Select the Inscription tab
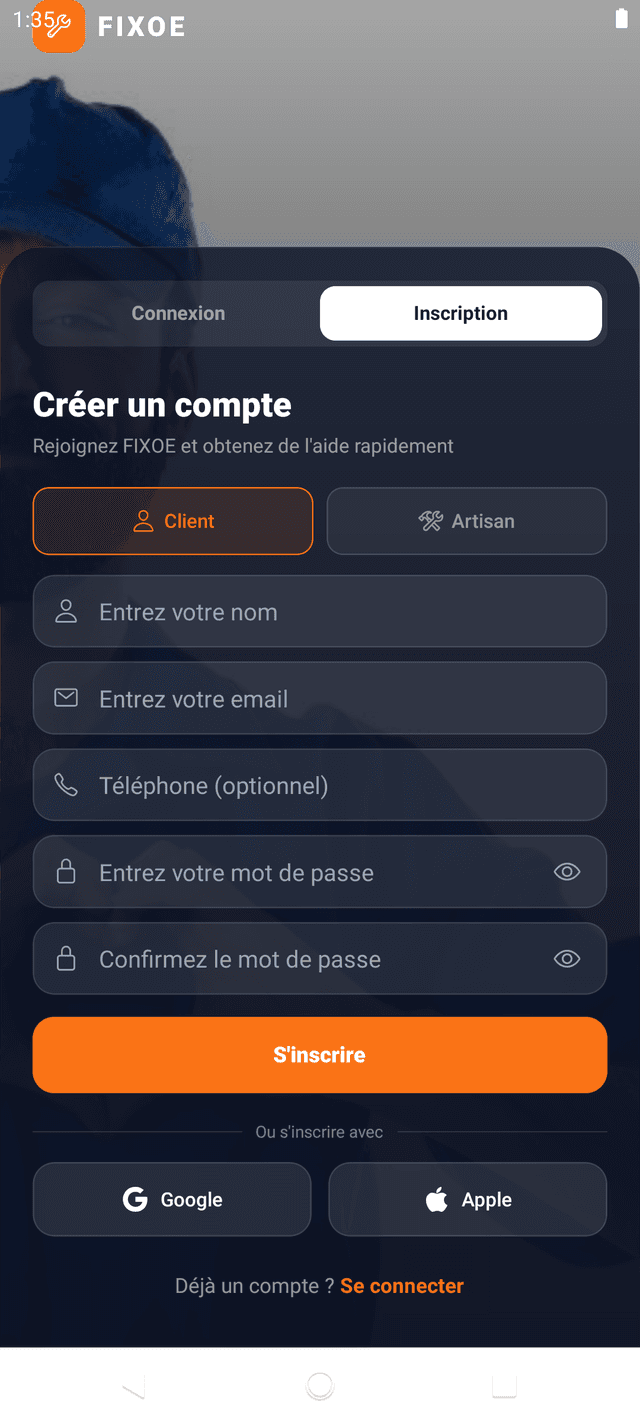 pos(461,314)
